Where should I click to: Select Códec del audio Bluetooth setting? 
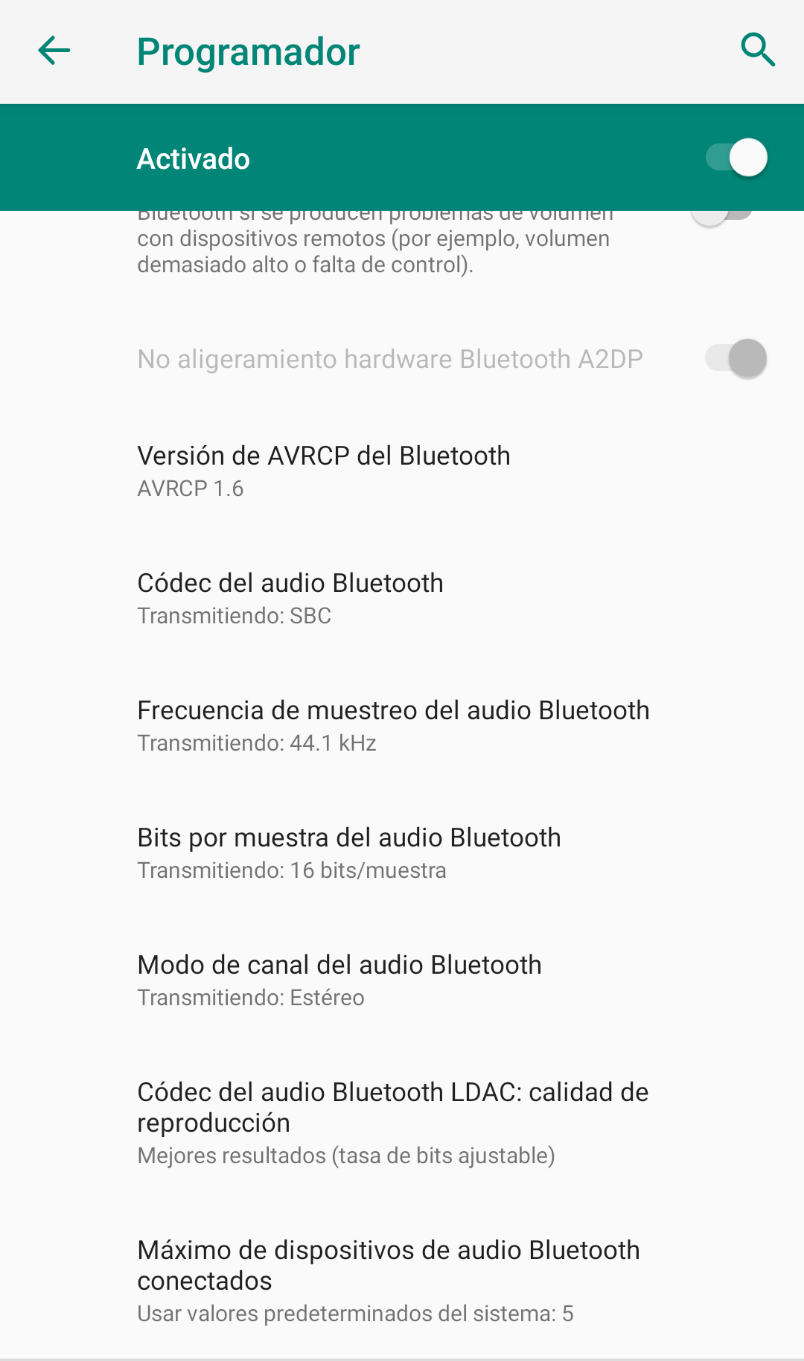290,598
